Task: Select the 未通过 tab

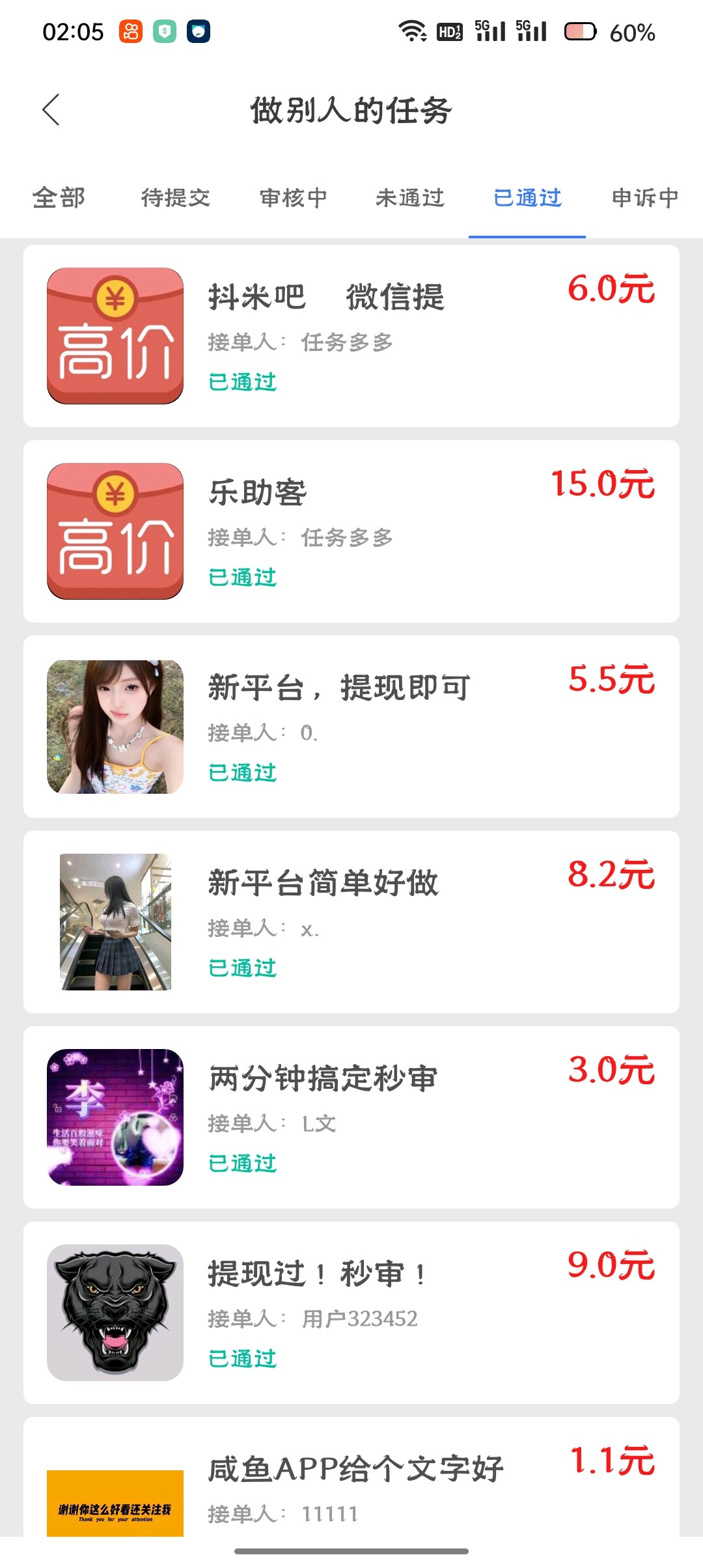Action: click(x=410, y=198)
